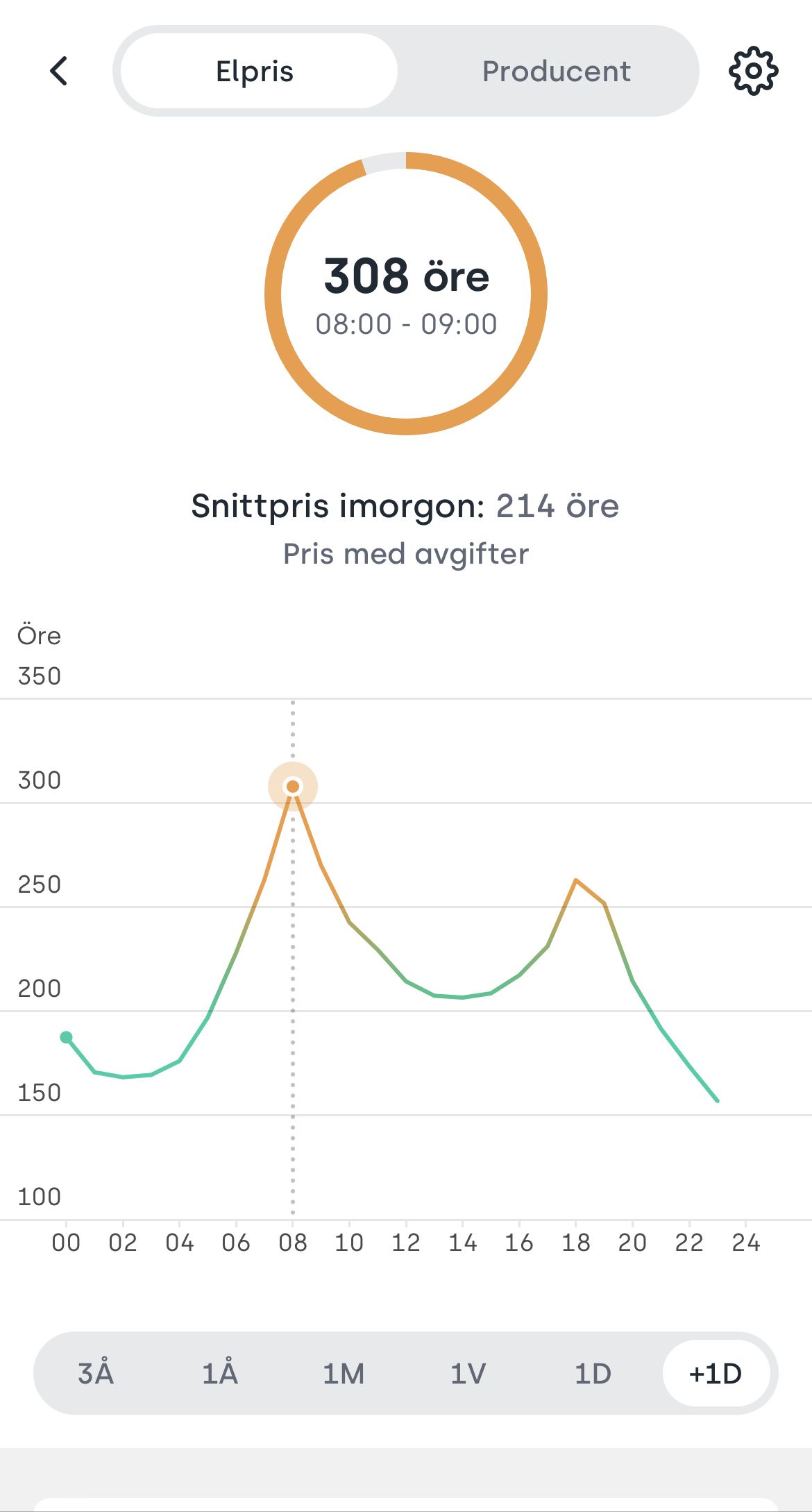Screen dimensions: 812x1512
Task: Select the 1Å time range
Action: (220, 1373)
